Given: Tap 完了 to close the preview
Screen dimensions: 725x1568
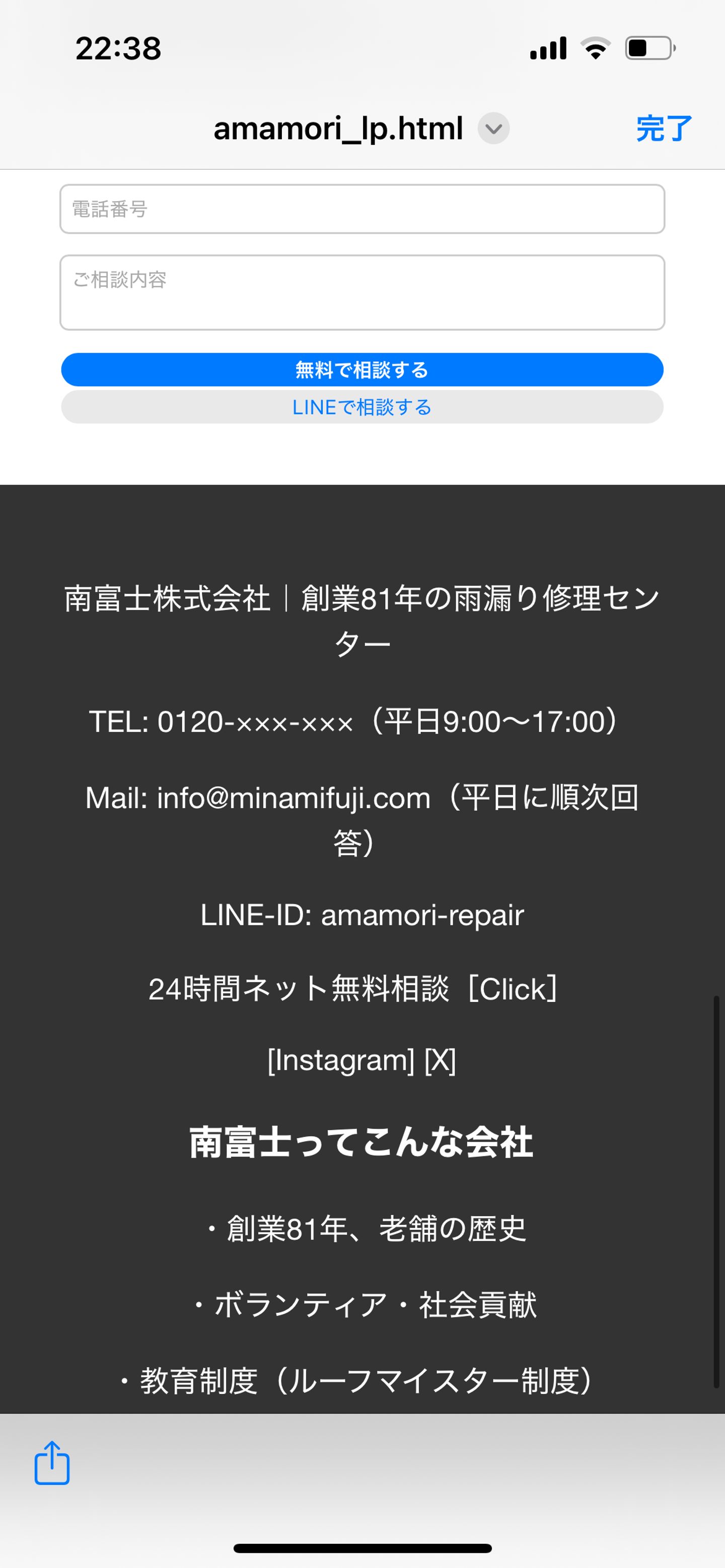Looking at the screenshot, I should [663, 128].
